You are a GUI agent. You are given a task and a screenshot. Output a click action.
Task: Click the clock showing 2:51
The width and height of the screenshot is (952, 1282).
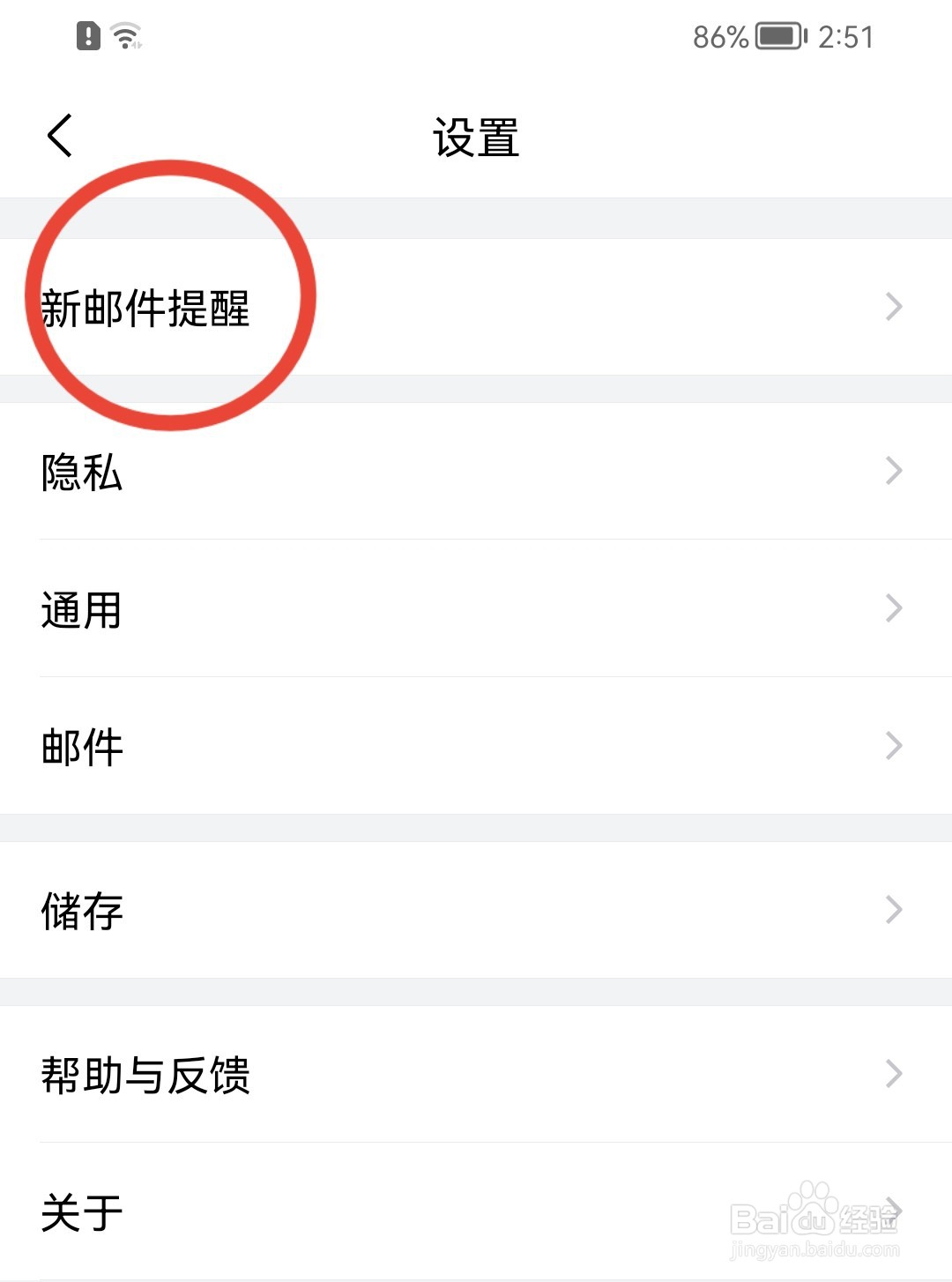846,35
